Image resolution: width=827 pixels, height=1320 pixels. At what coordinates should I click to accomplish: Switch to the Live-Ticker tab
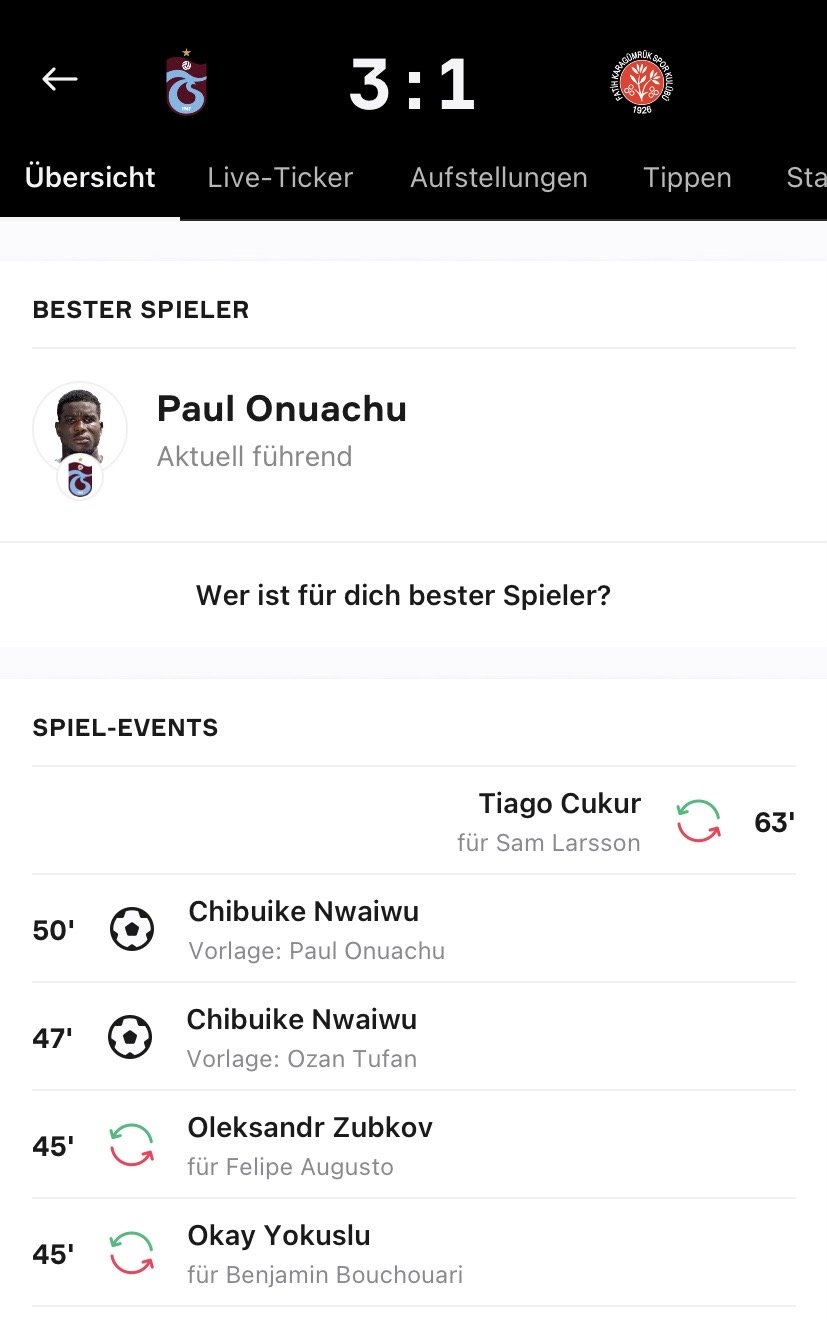pos(280,178)
